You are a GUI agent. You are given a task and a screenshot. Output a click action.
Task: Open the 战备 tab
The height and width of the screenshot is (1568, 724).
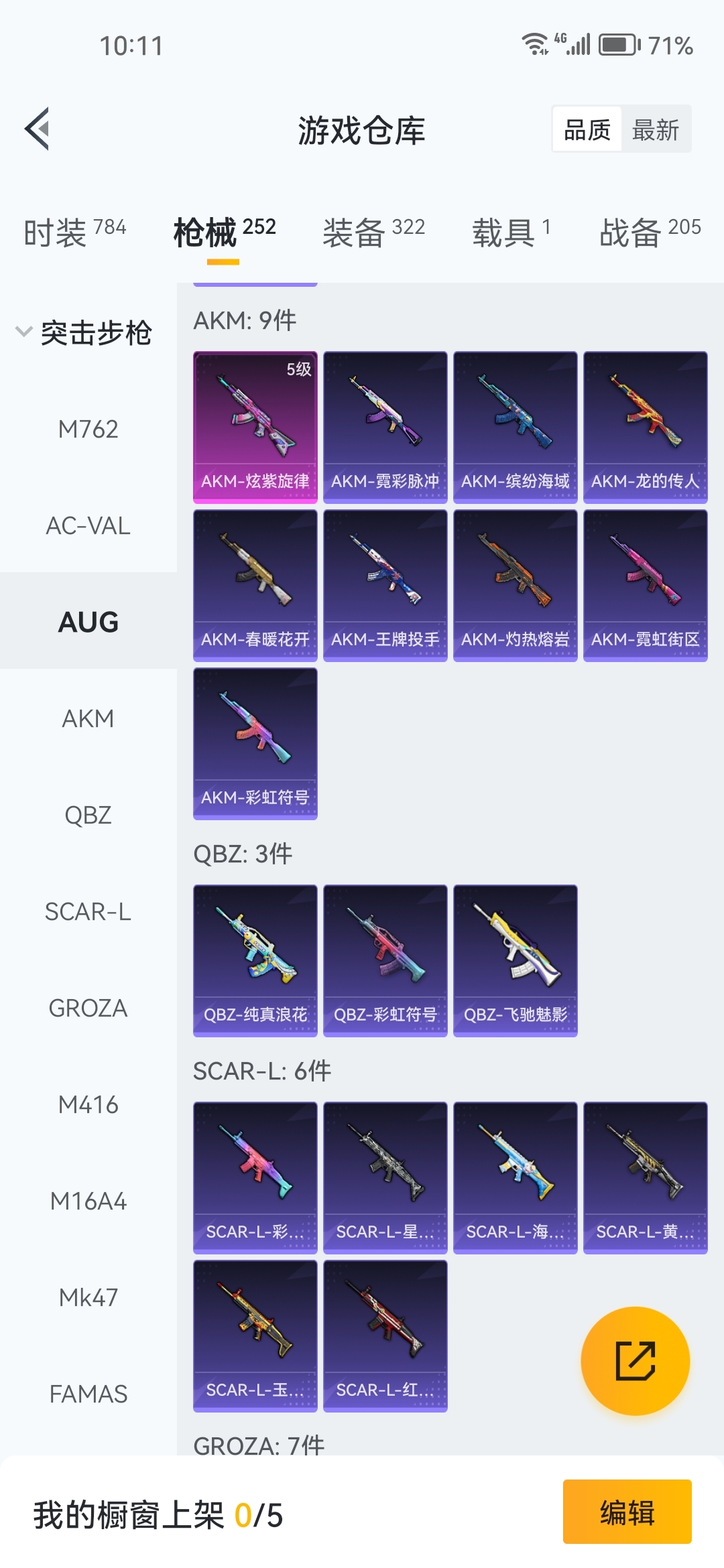click(x=650, y=233)
